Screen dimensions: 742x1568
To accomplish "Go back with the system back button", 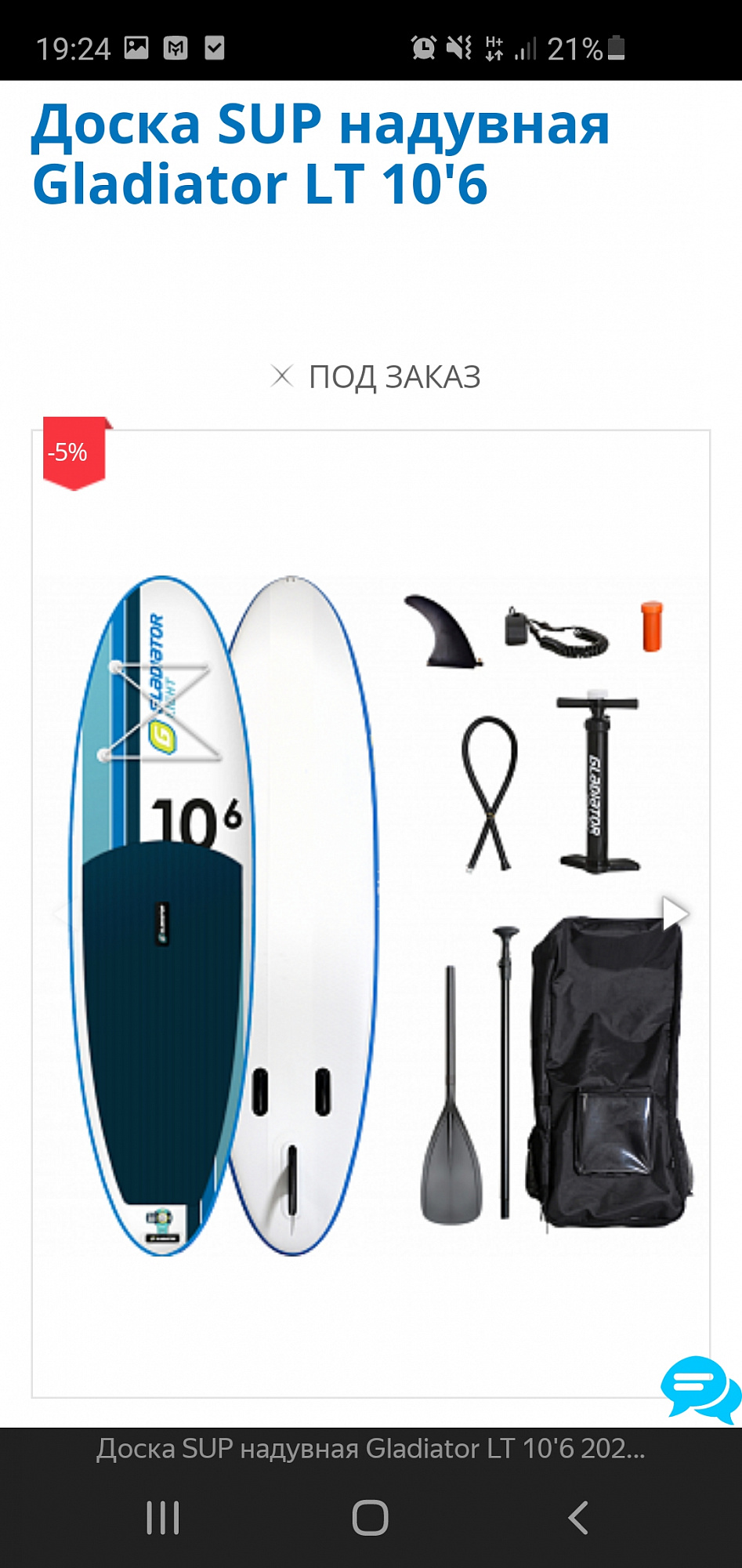I will coord(578,1518).
